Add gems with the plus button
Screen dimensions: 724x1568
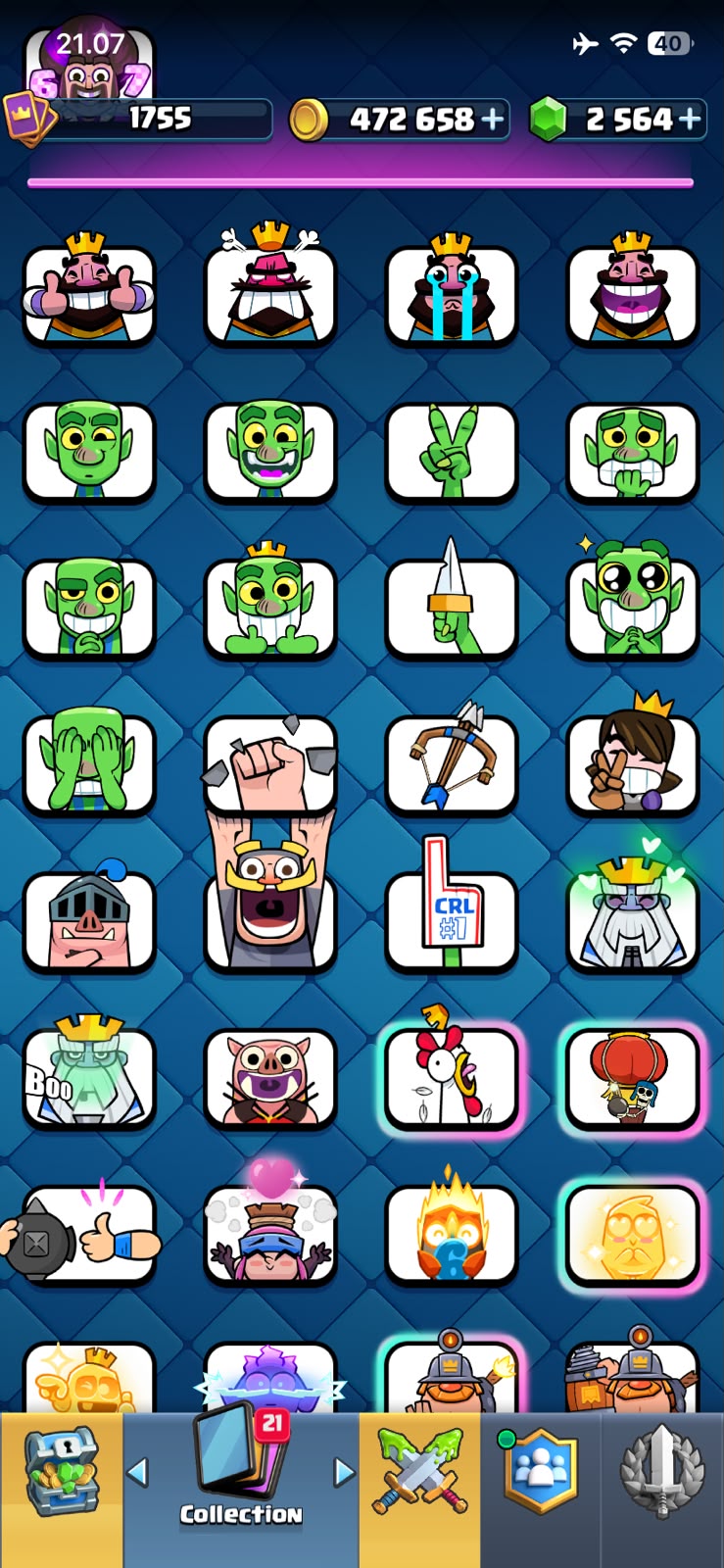[x=690, y=120]
